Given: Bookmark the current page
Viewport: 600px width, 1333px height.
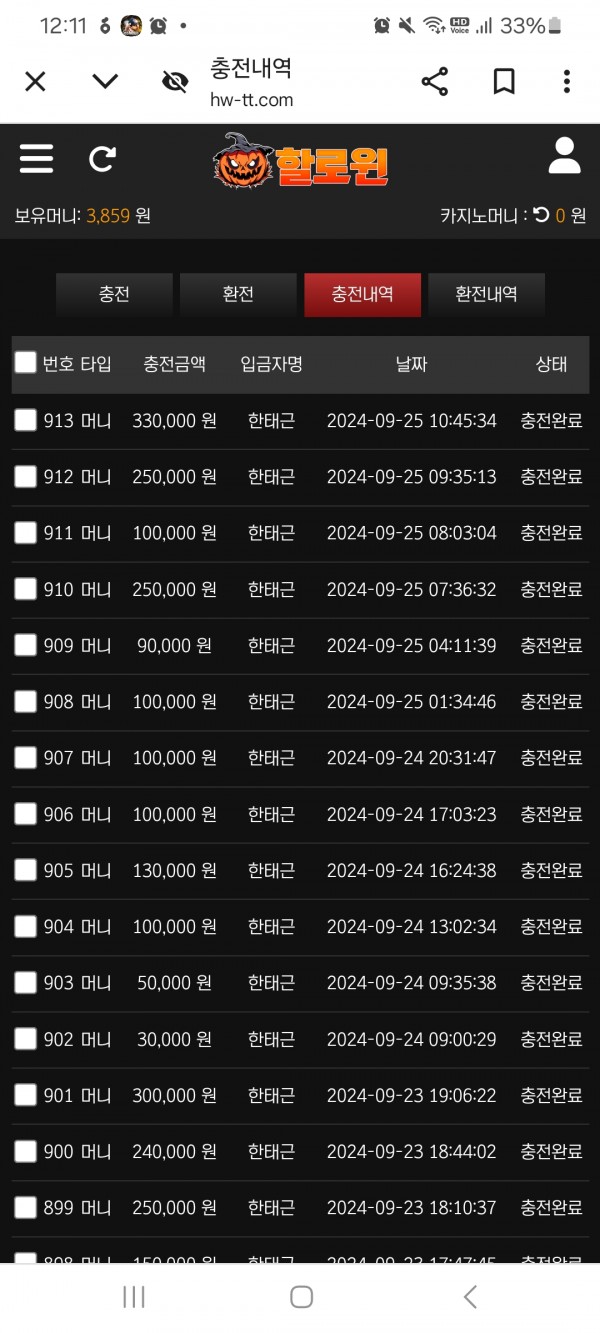Looking at the screenshot, I should 504,82.
